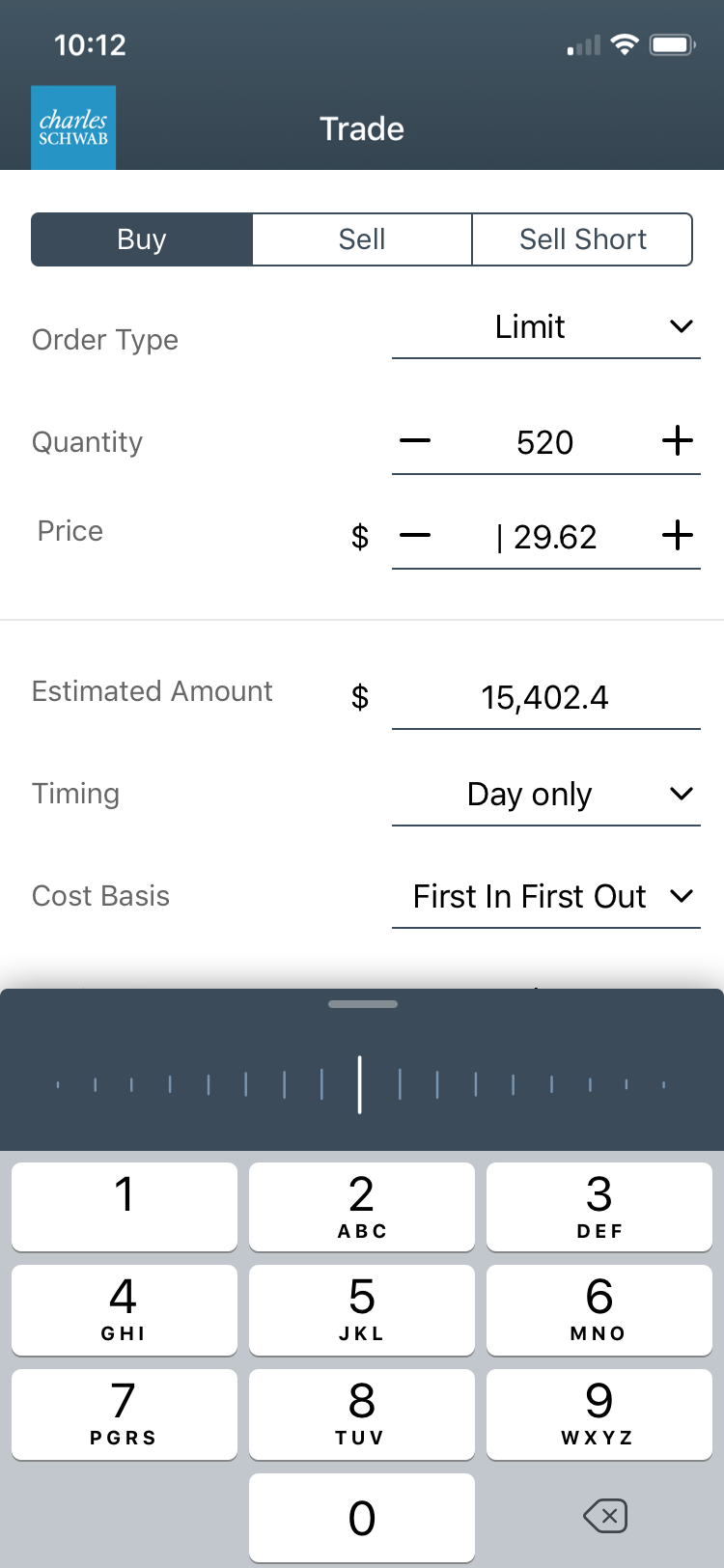This screenshot has width=724, height=1568.
Task: Type digit 5 on the keypad
Action: coord(362,1309)
